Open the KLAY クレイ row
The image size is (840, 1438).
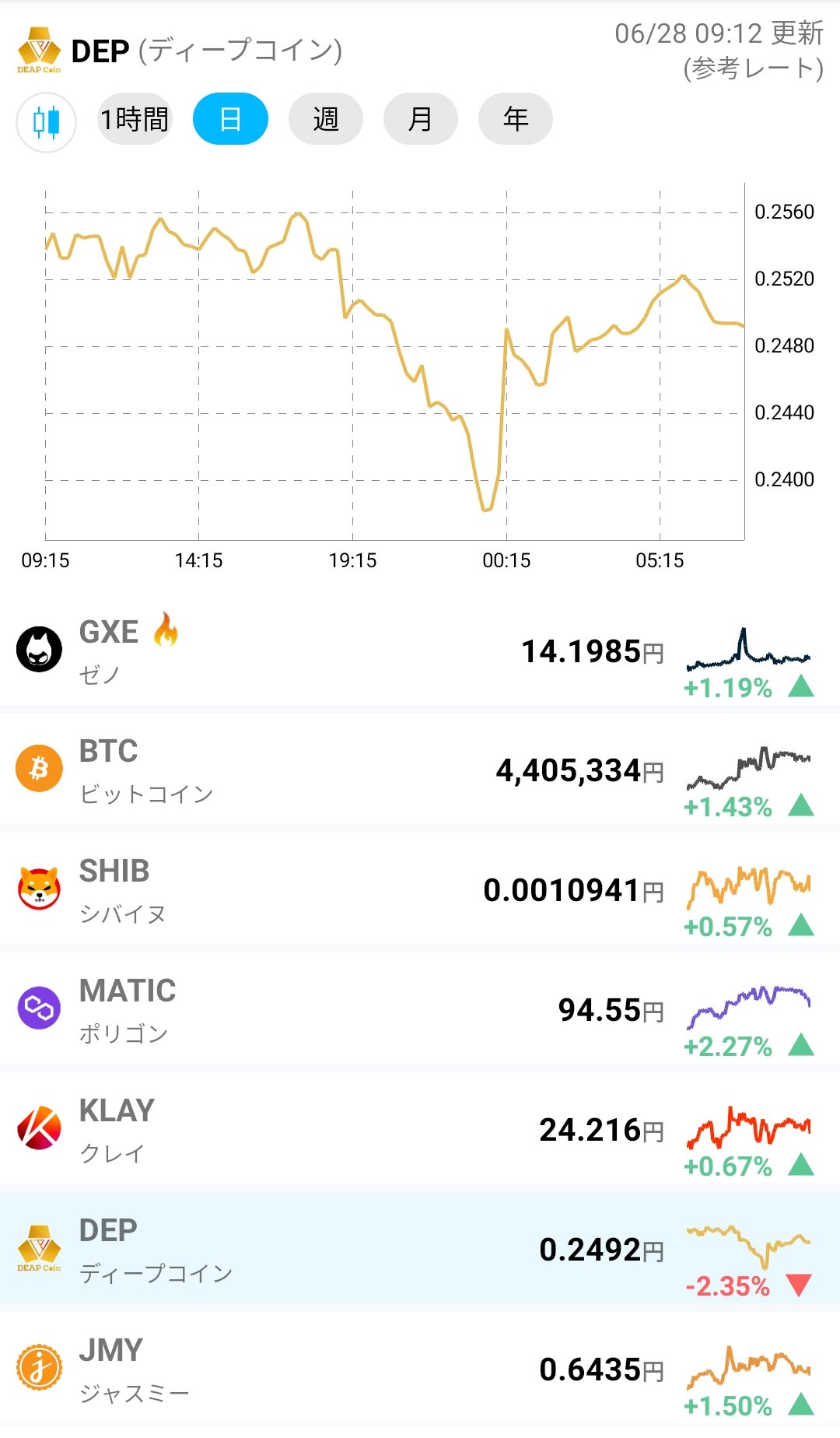point(420,1129)
